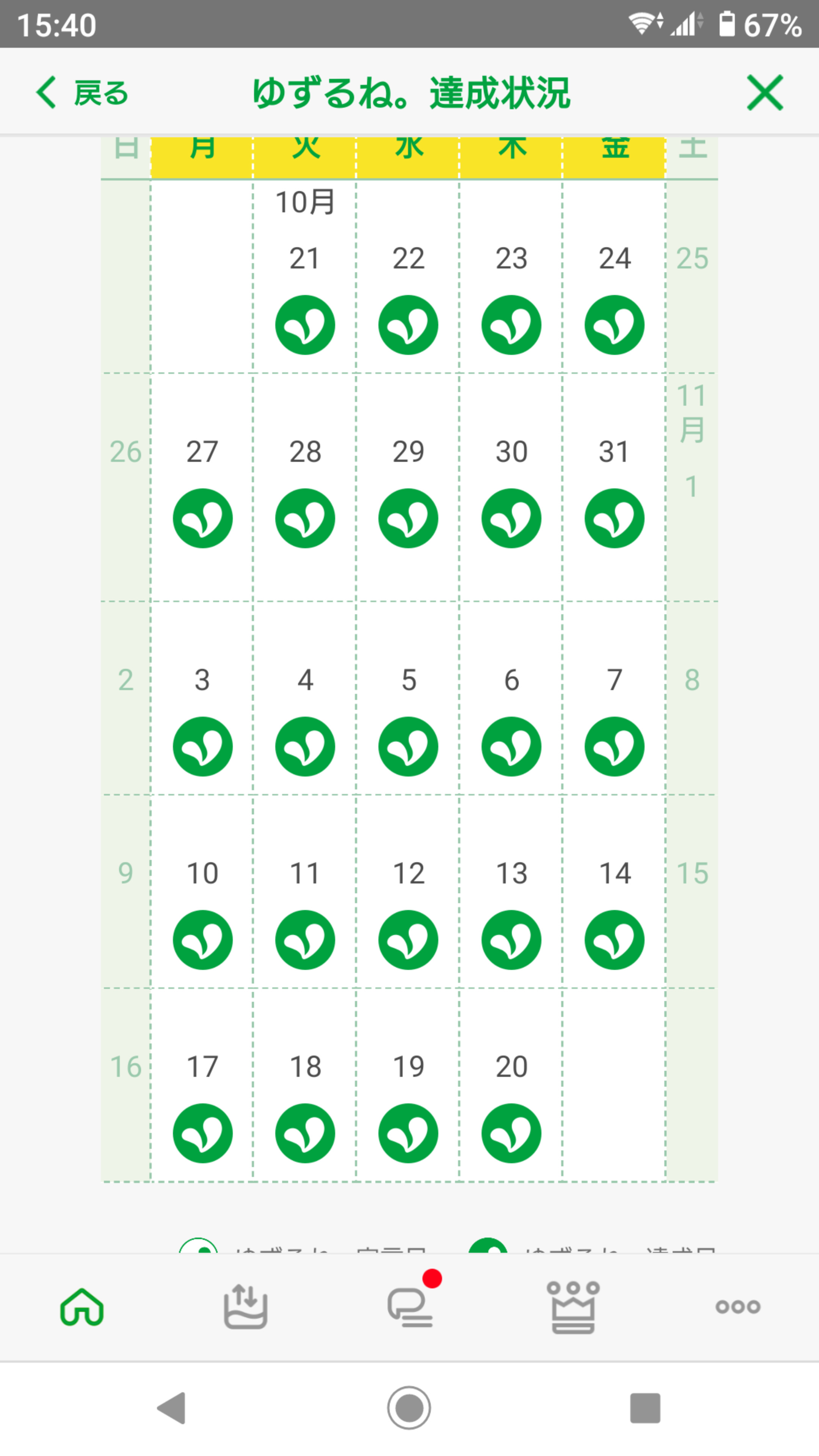Close the ゆずるね。達成状況 screen
The width and height of the screenshot is (819, 1456).
pos(765,93)
